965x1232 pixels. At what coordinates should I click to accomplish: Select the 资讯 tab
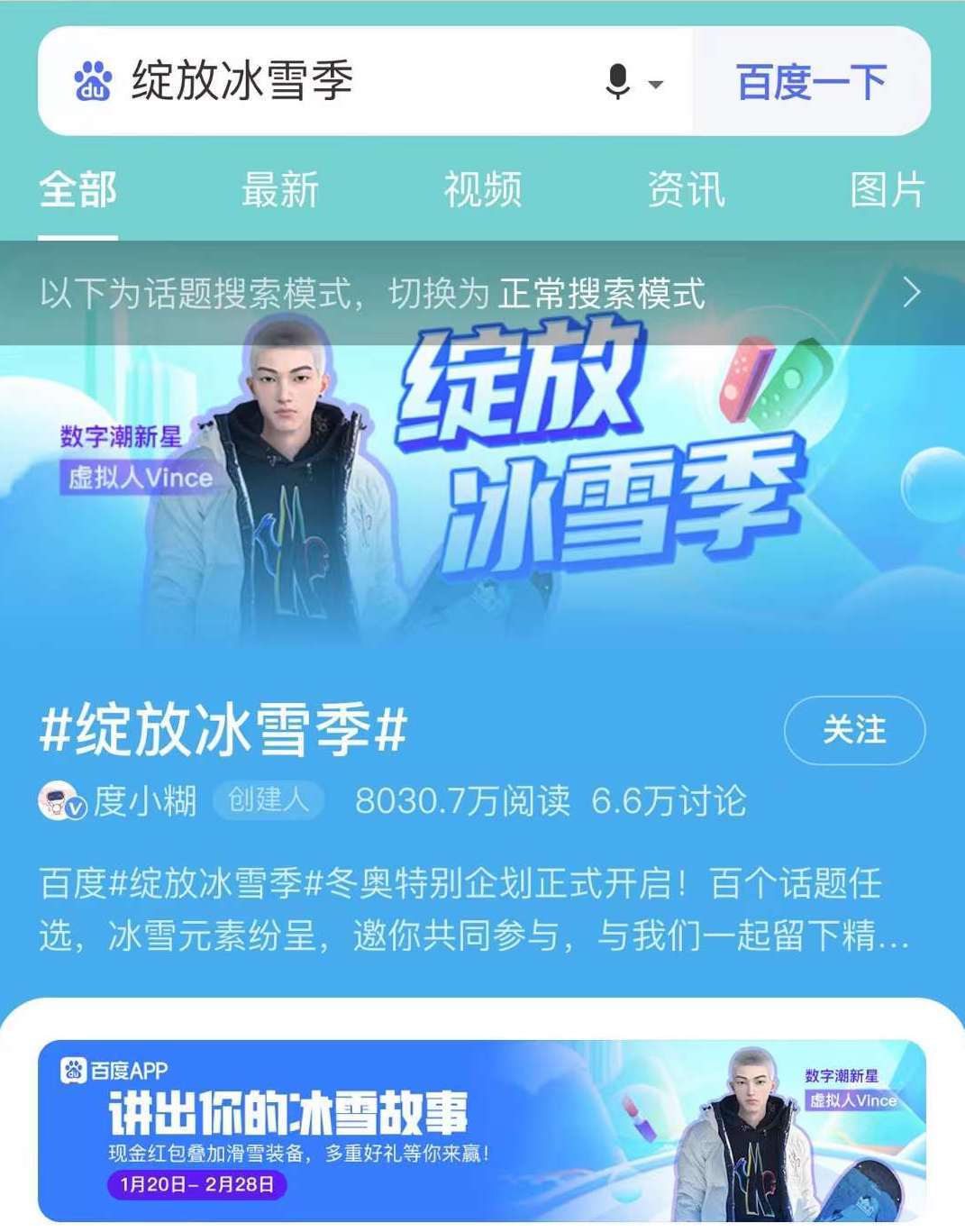click(686, 191)
